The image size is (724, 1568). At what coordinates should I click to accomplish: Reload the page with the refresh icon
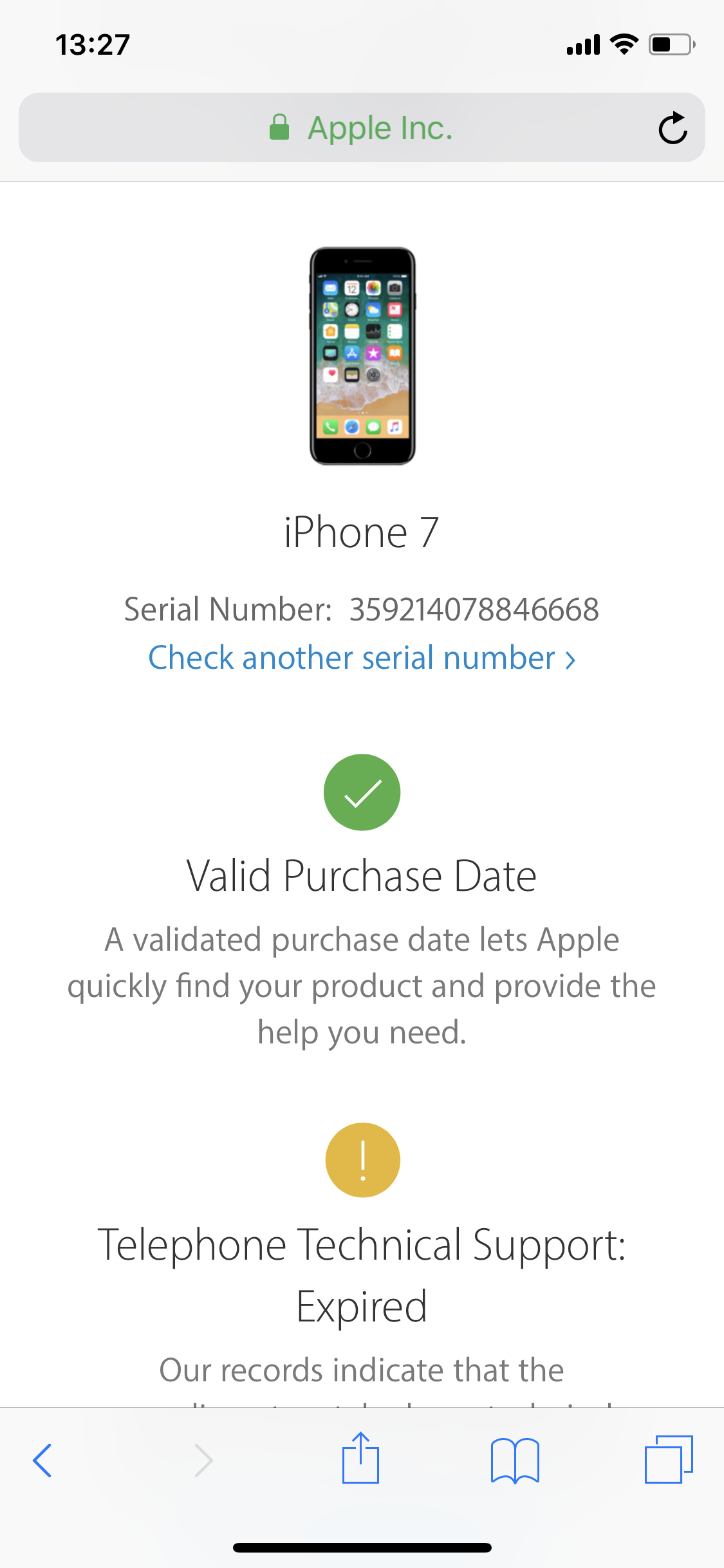673,128
